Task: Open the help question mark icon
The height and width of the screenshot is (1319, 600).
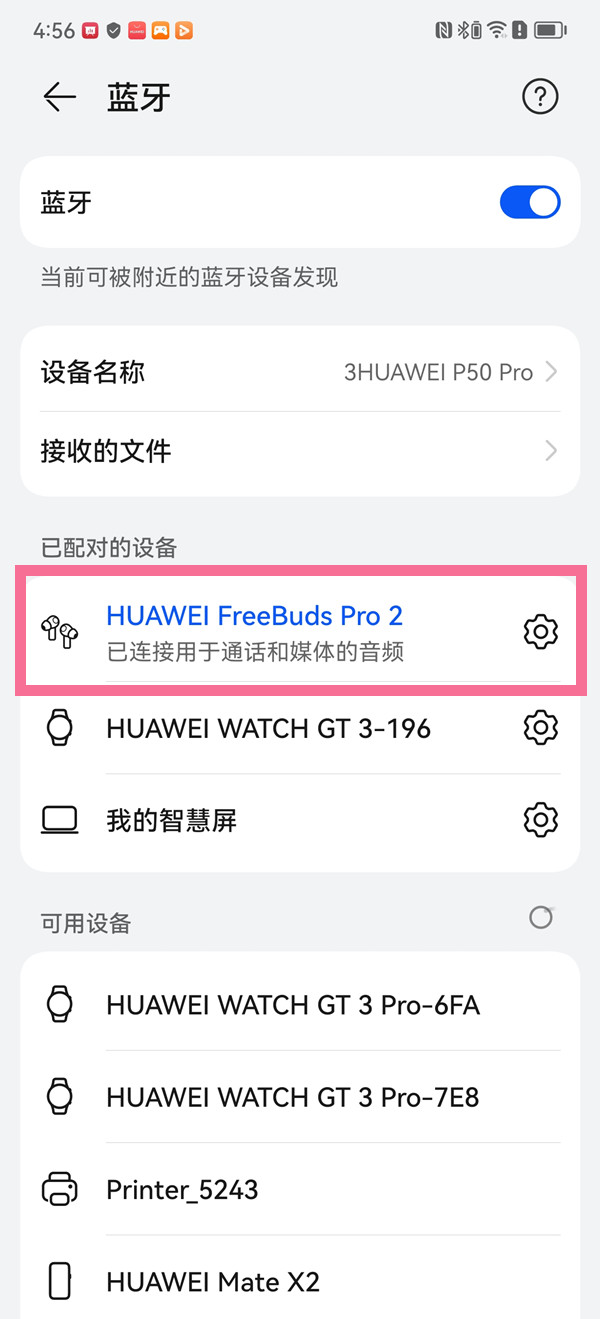Action: point(540,97)
